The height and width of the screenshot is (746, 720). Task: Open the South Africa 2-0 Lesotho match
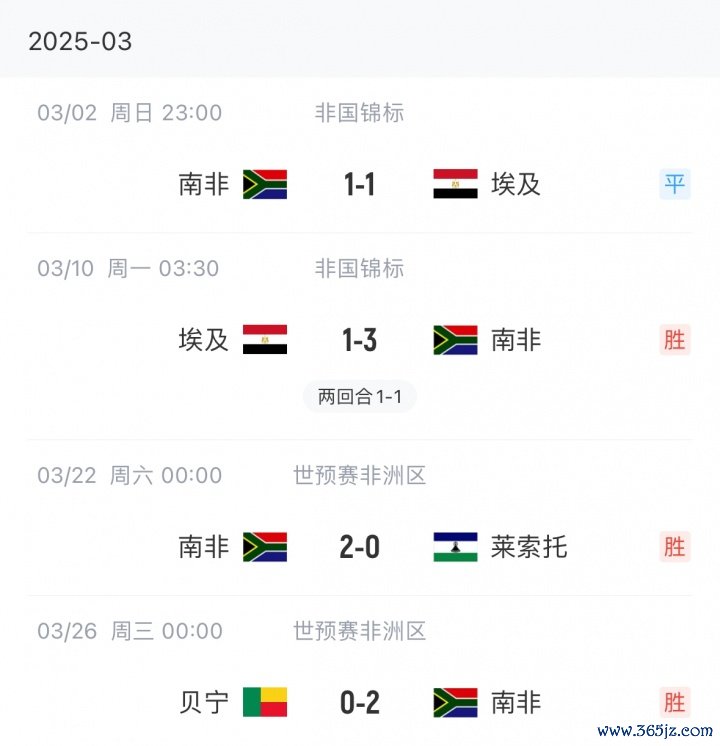359,547
